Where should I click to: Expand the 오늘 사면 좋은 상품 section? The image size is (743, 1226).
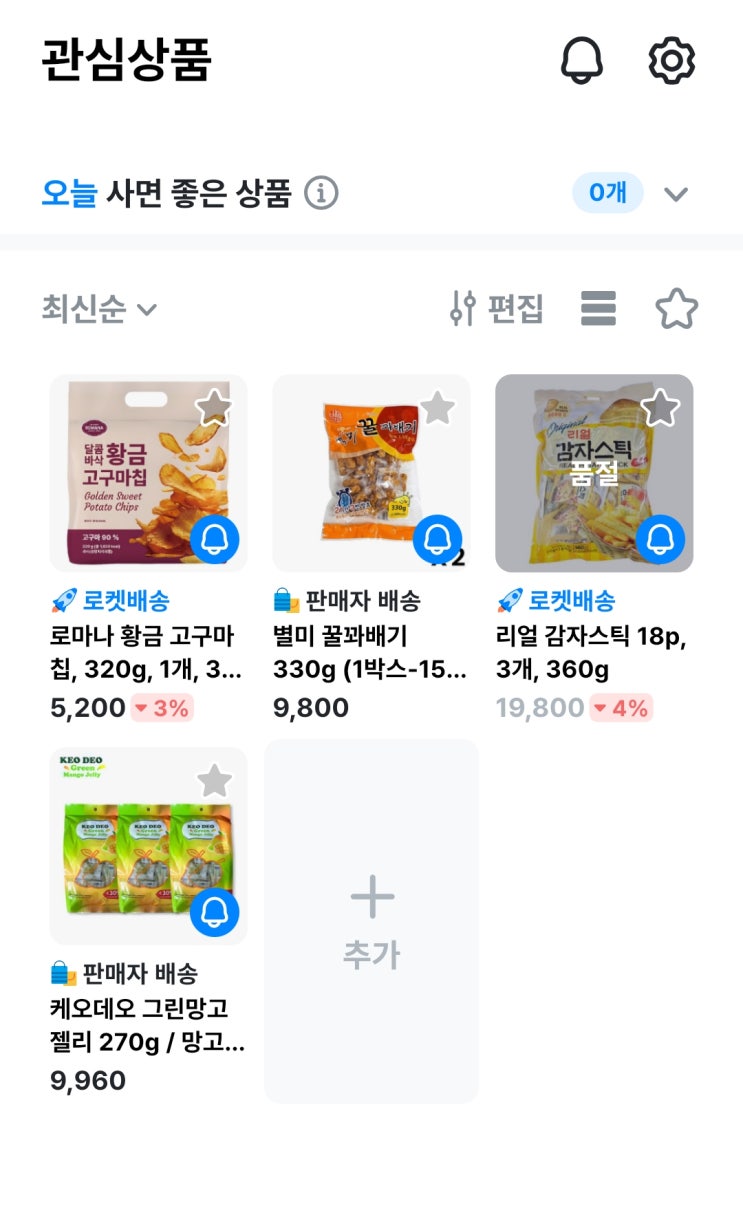[677, 194]
